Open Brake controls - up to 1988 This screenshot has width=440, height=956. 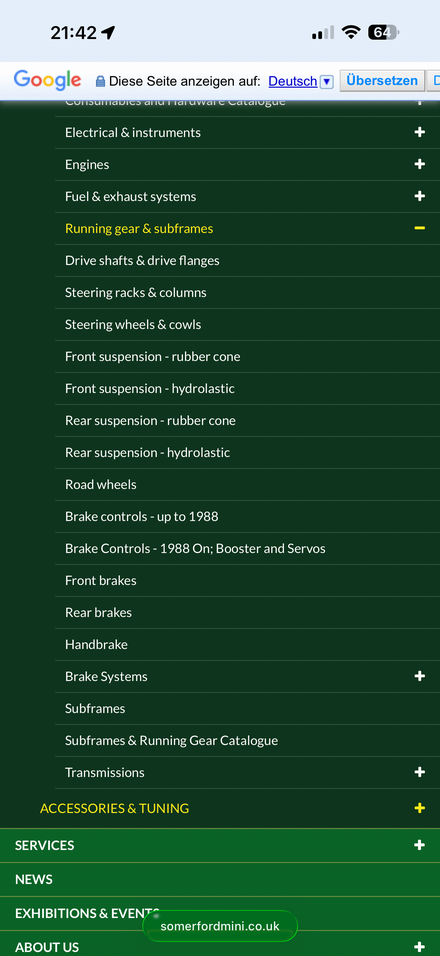(x=141, y=516)
